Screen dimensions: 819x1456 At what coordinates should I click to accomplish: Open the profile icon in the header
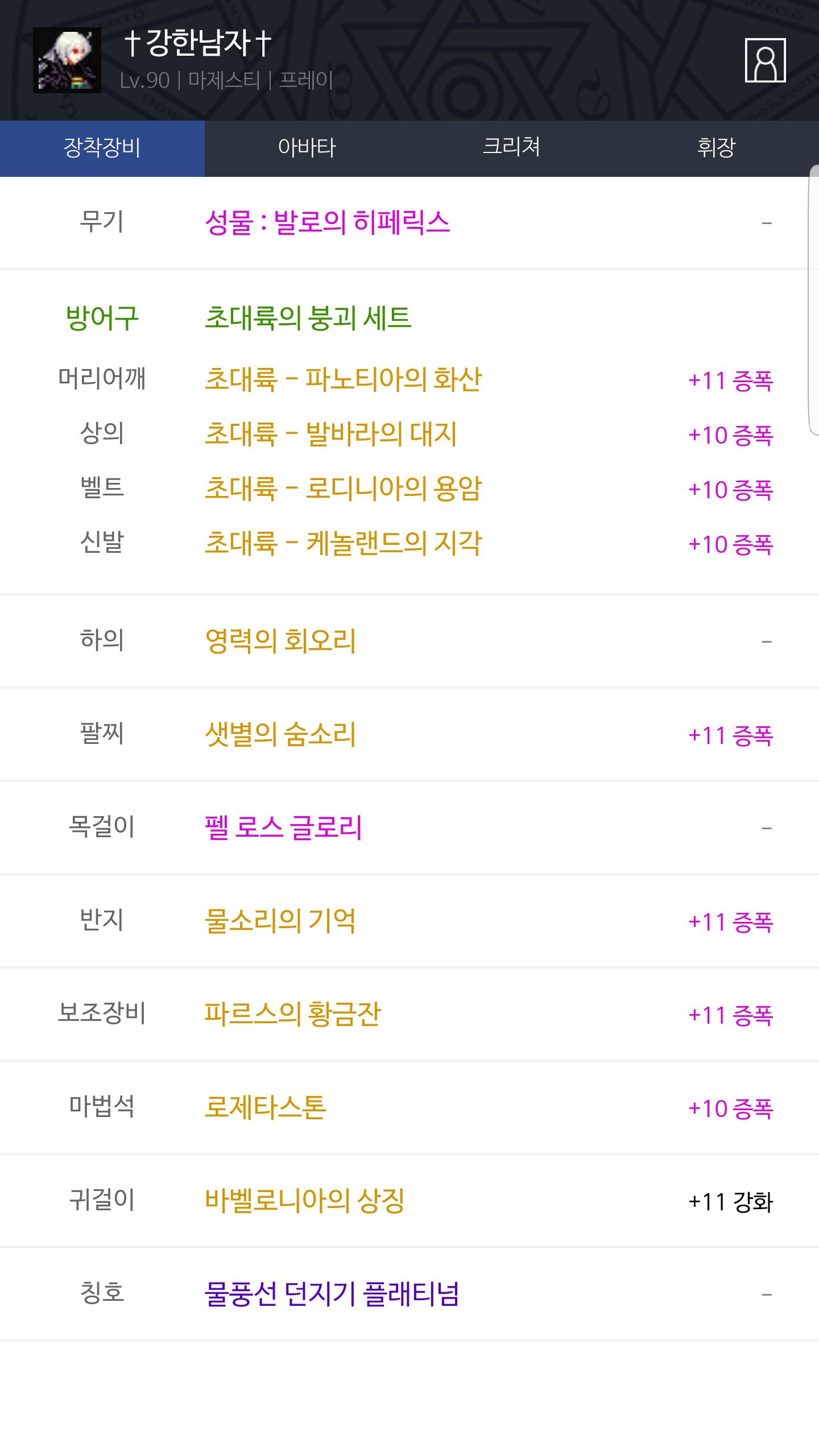tap(765, 60)
